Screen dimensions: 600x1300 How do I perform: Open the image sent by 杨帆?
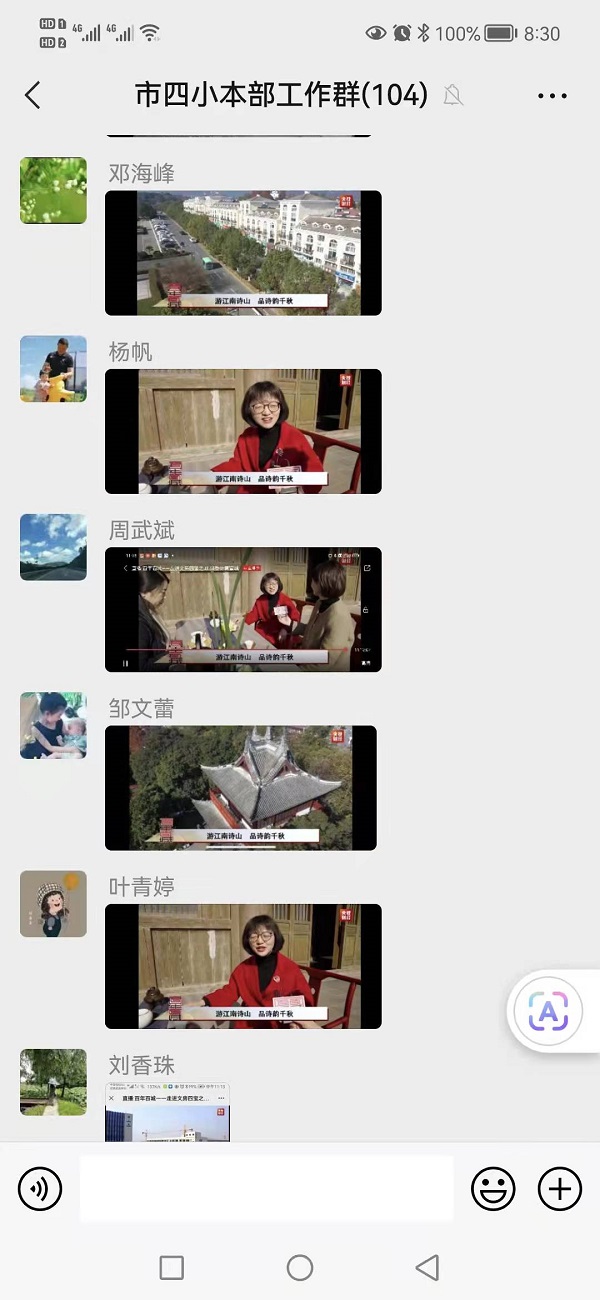pos(243,431)
